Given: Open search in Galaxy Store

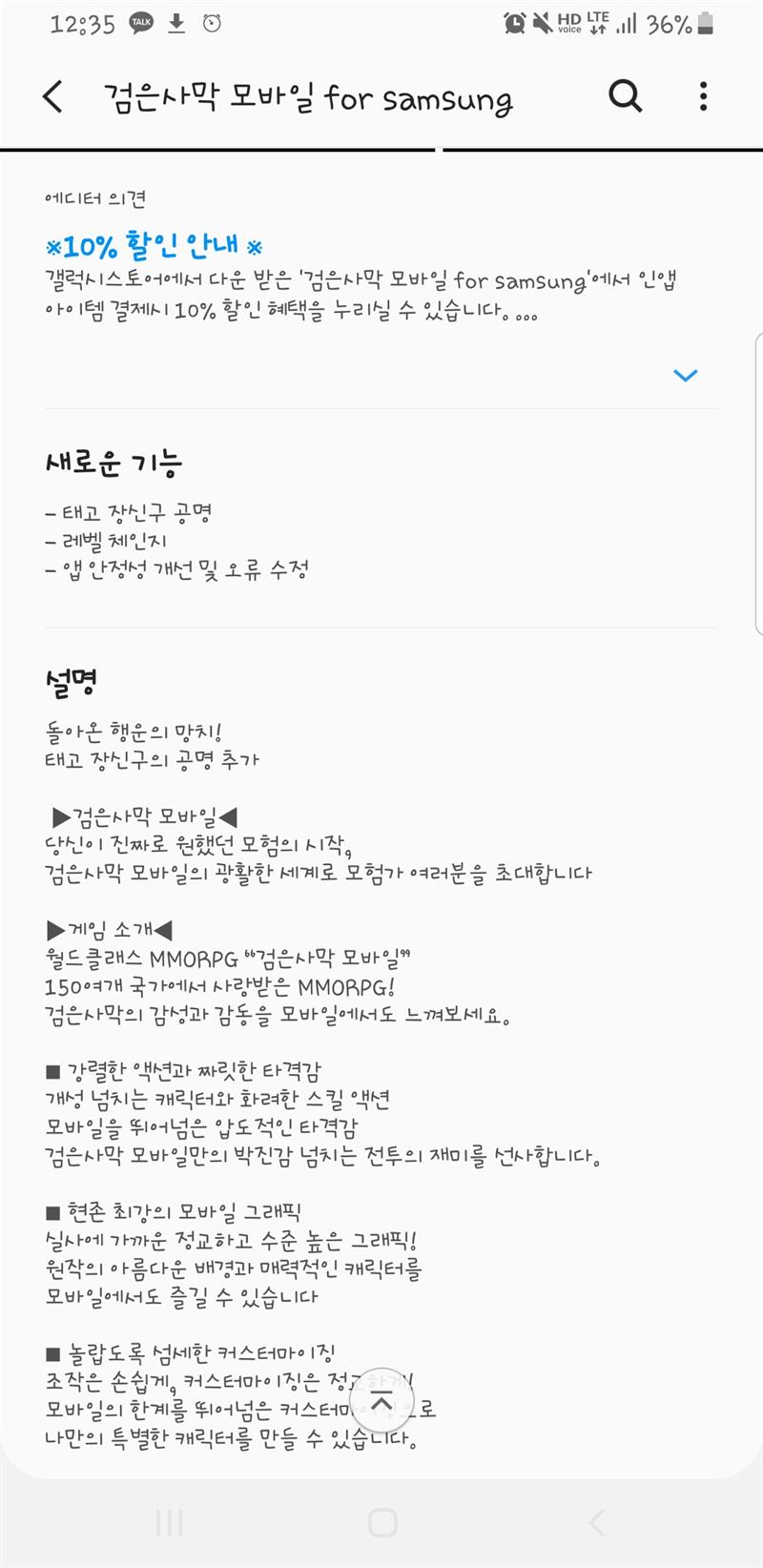Looking at the screenshot, I should (x=625, y=96).
